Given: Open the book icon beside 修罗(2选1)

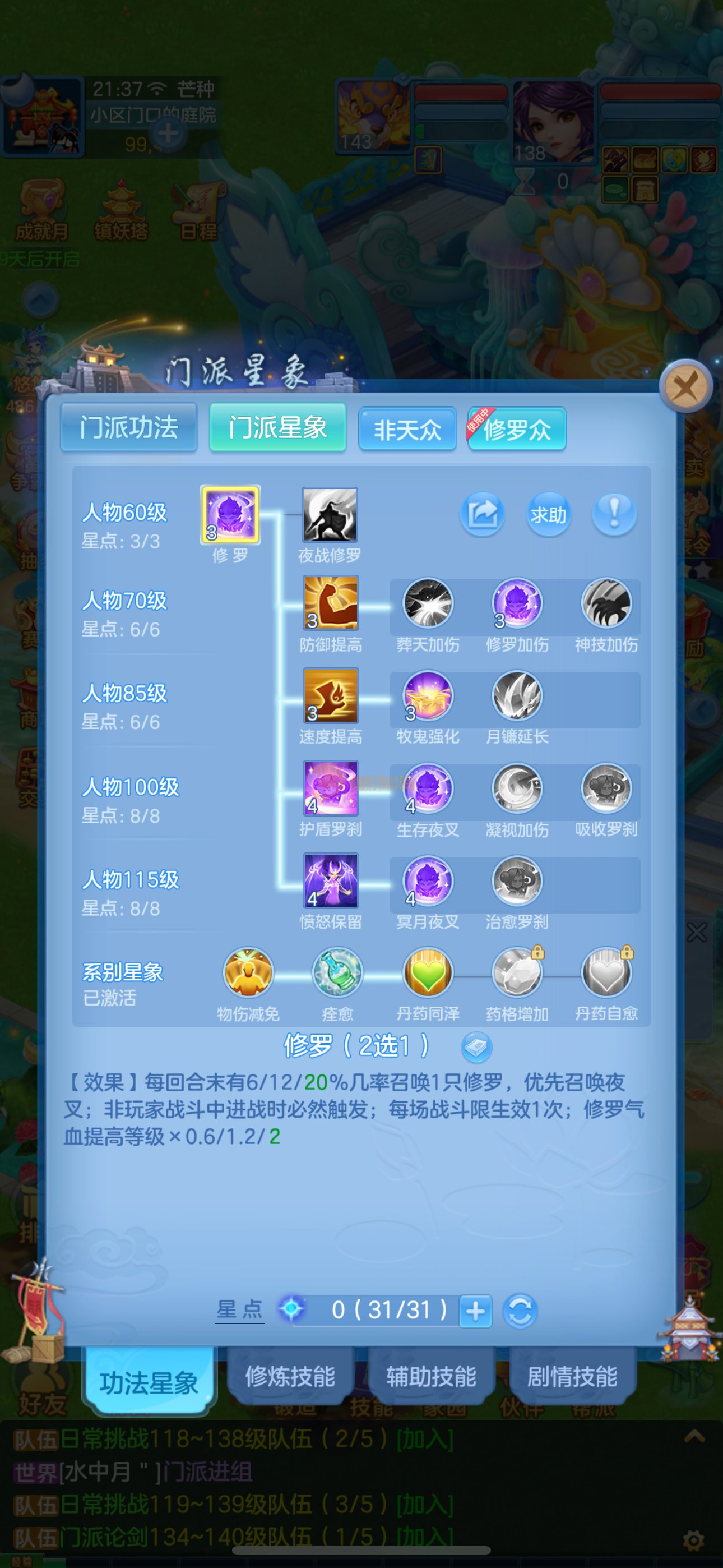Looking at the screenshot, I should coord(476,1047).
